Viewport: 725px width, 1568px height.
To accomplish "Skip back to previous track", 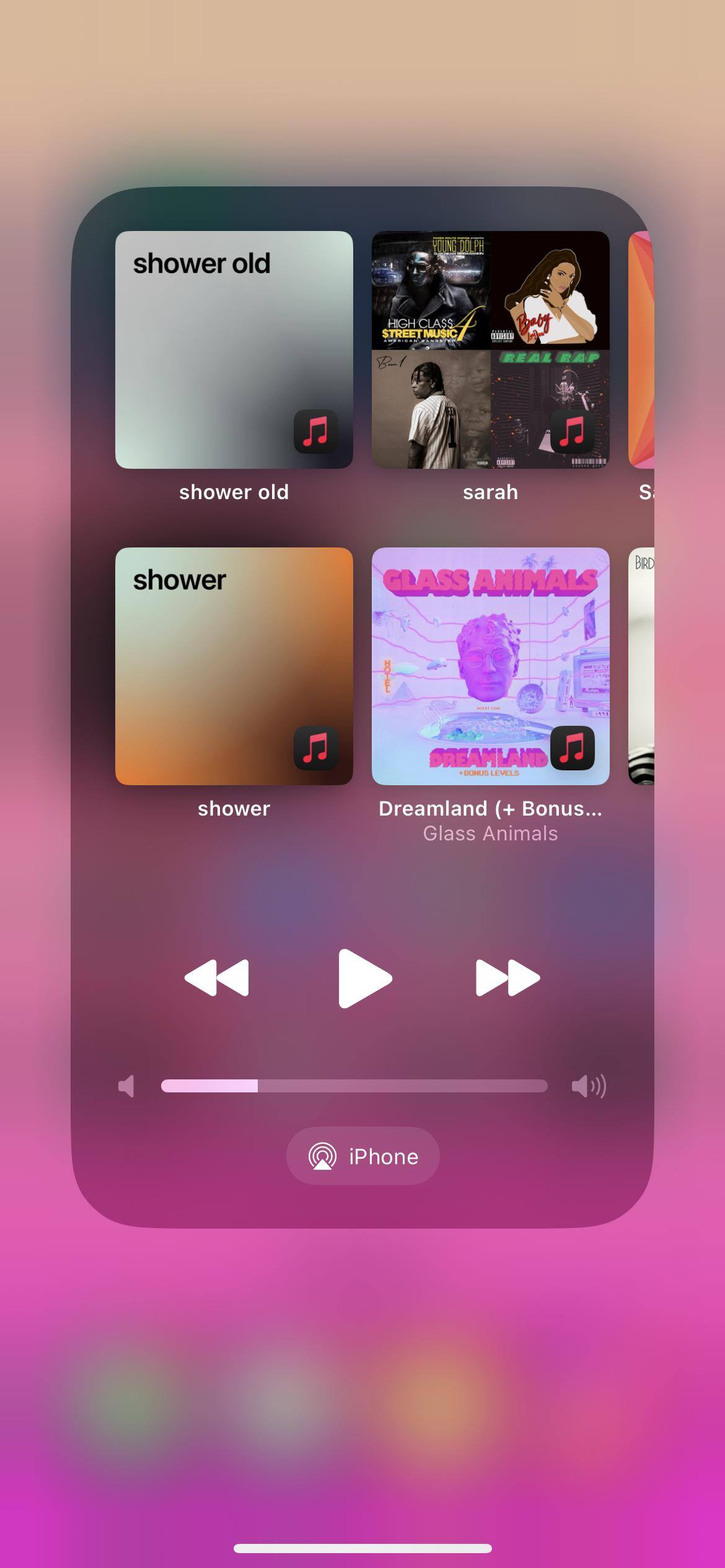I will click(217, 978).
